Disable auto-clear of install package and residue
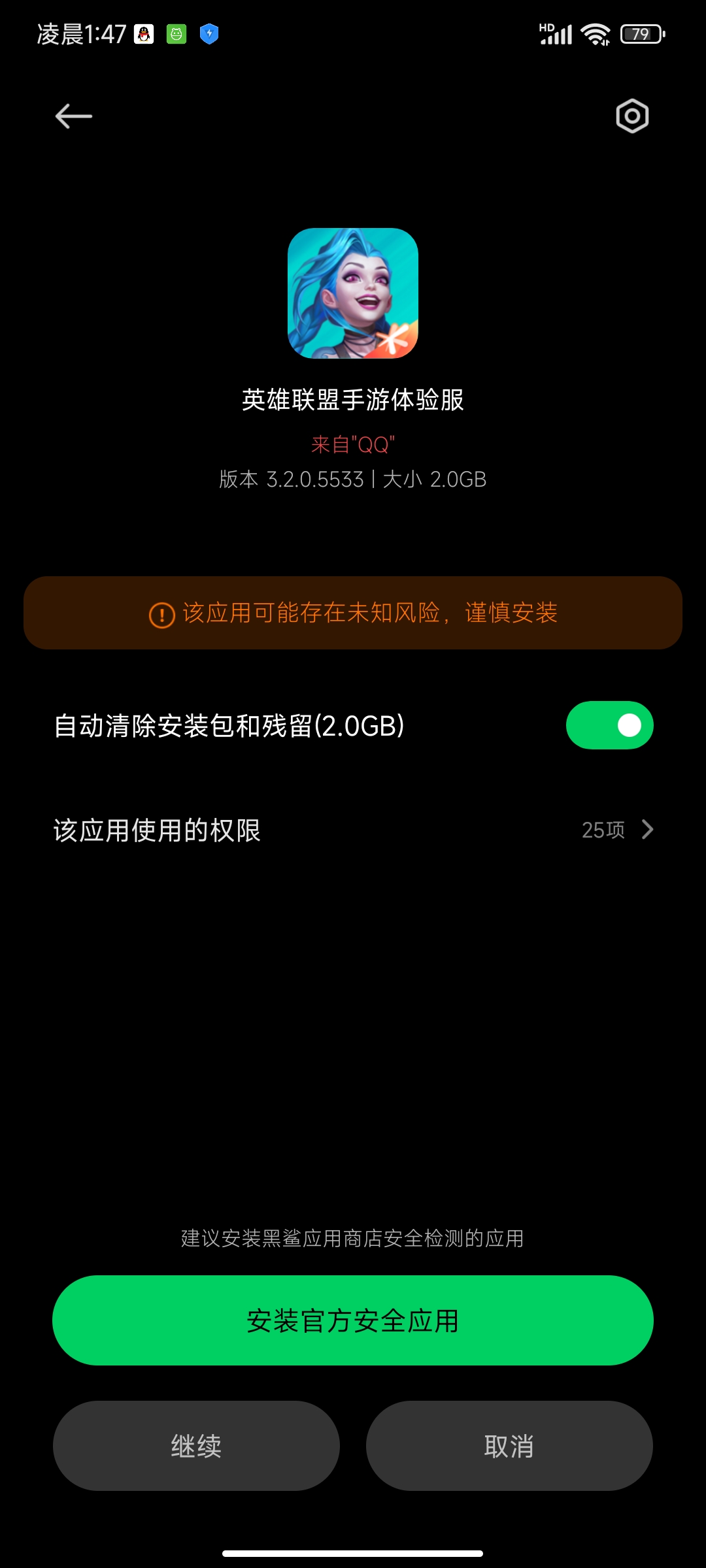 coord(609,725)
